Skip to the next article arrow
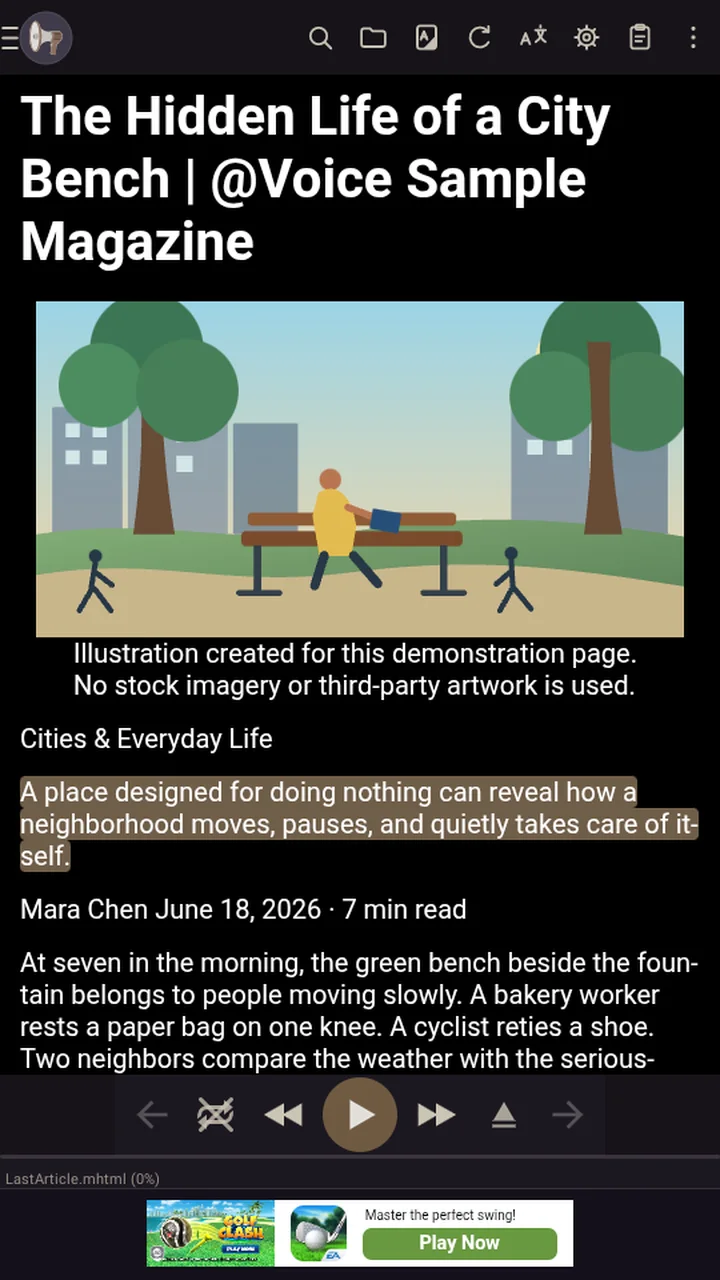 point(567,1115)
